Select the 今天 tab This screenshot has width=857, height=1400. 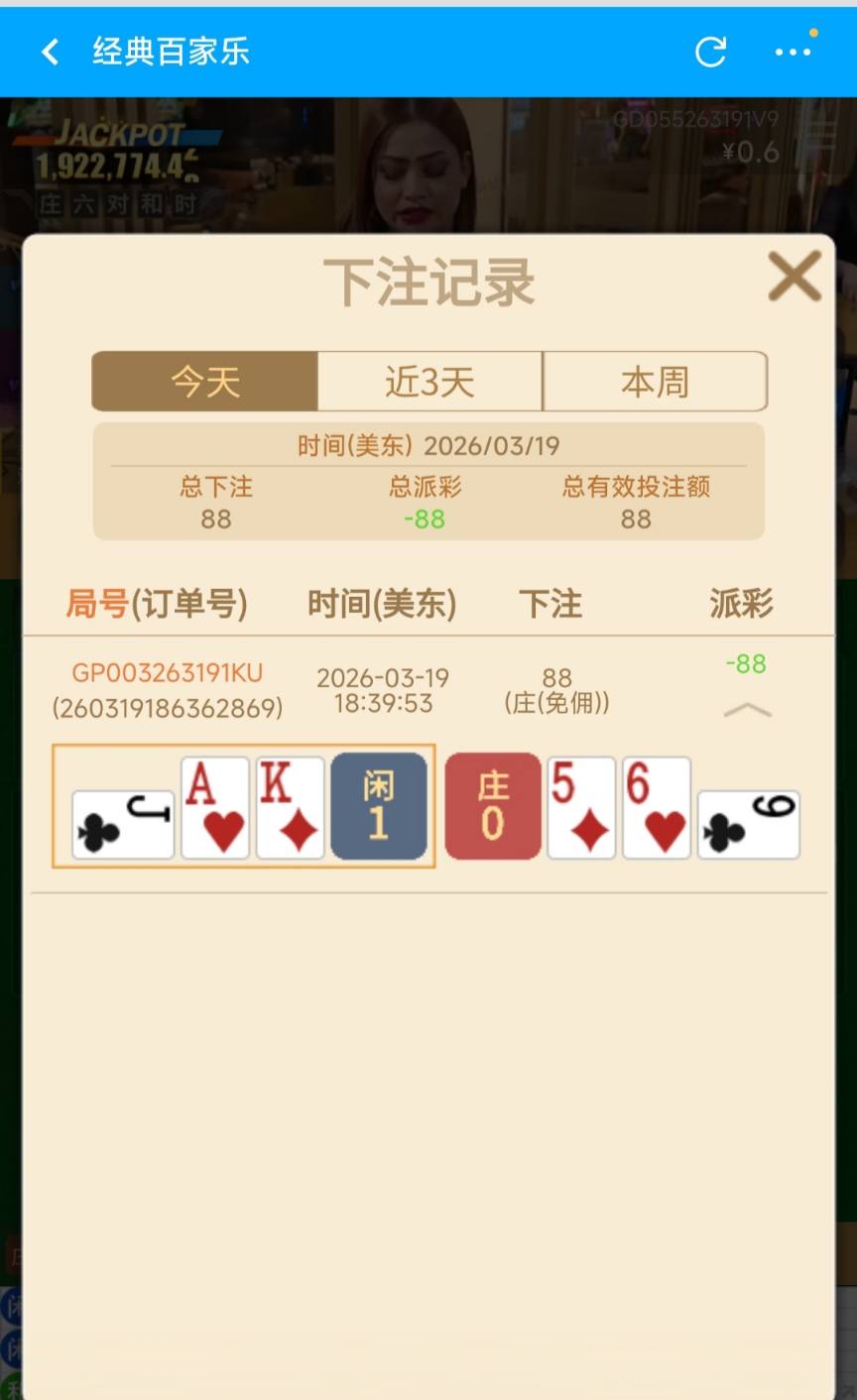[x=205, y=381]
